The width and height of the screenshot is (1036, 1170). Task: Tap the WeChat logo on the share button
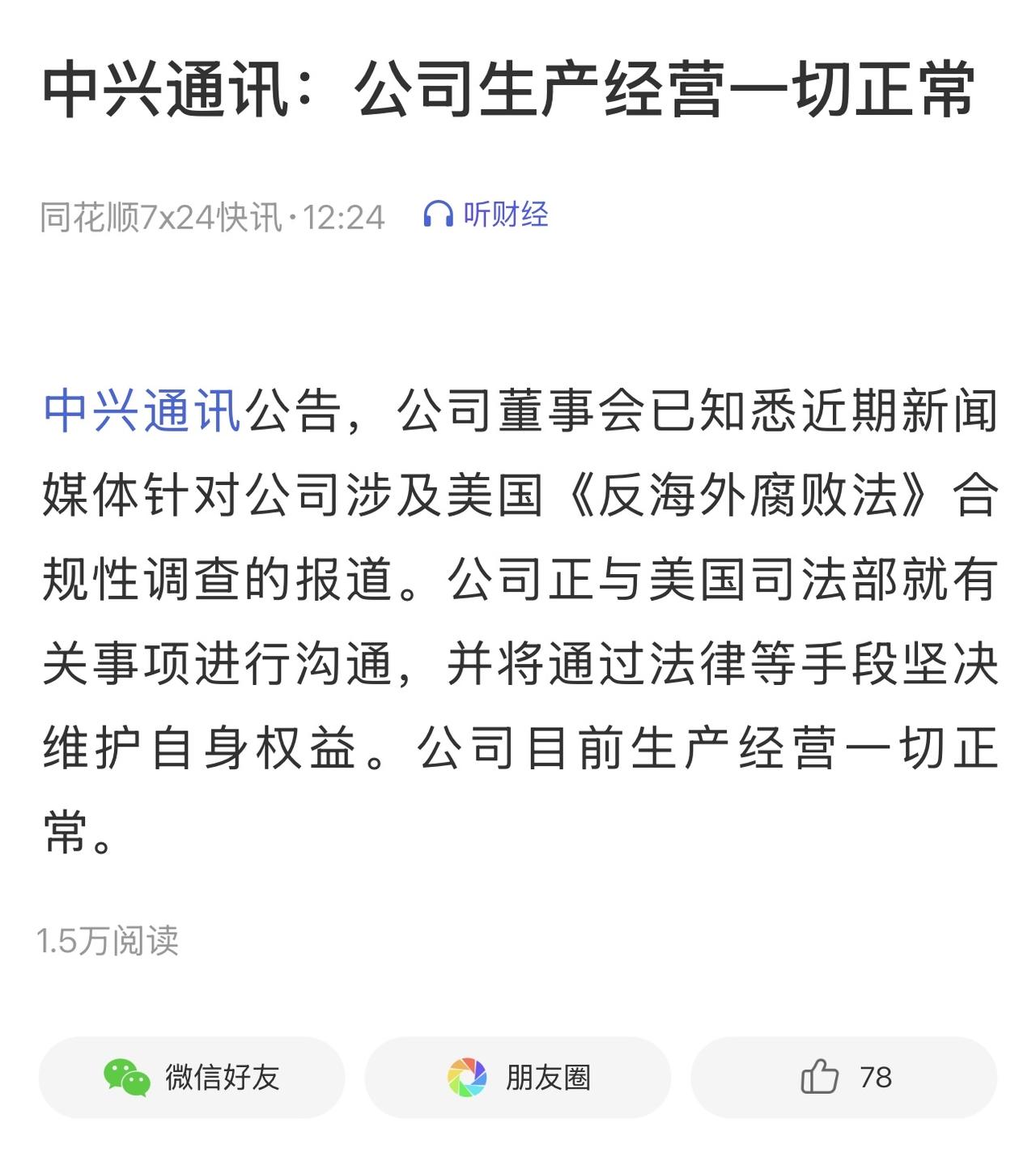click(129, 1076)
